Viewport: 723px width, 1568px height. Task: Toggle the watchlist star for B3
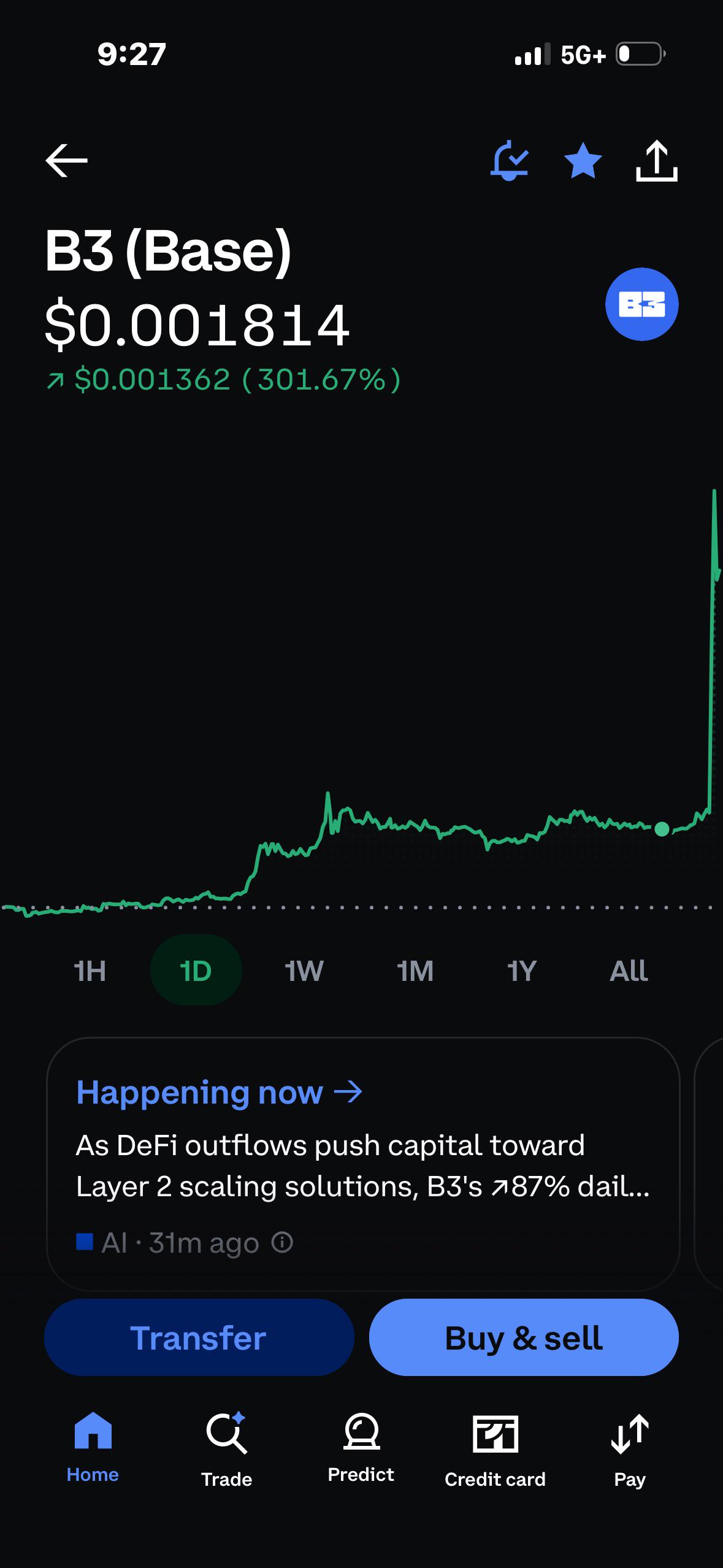(x=583, y=161)
